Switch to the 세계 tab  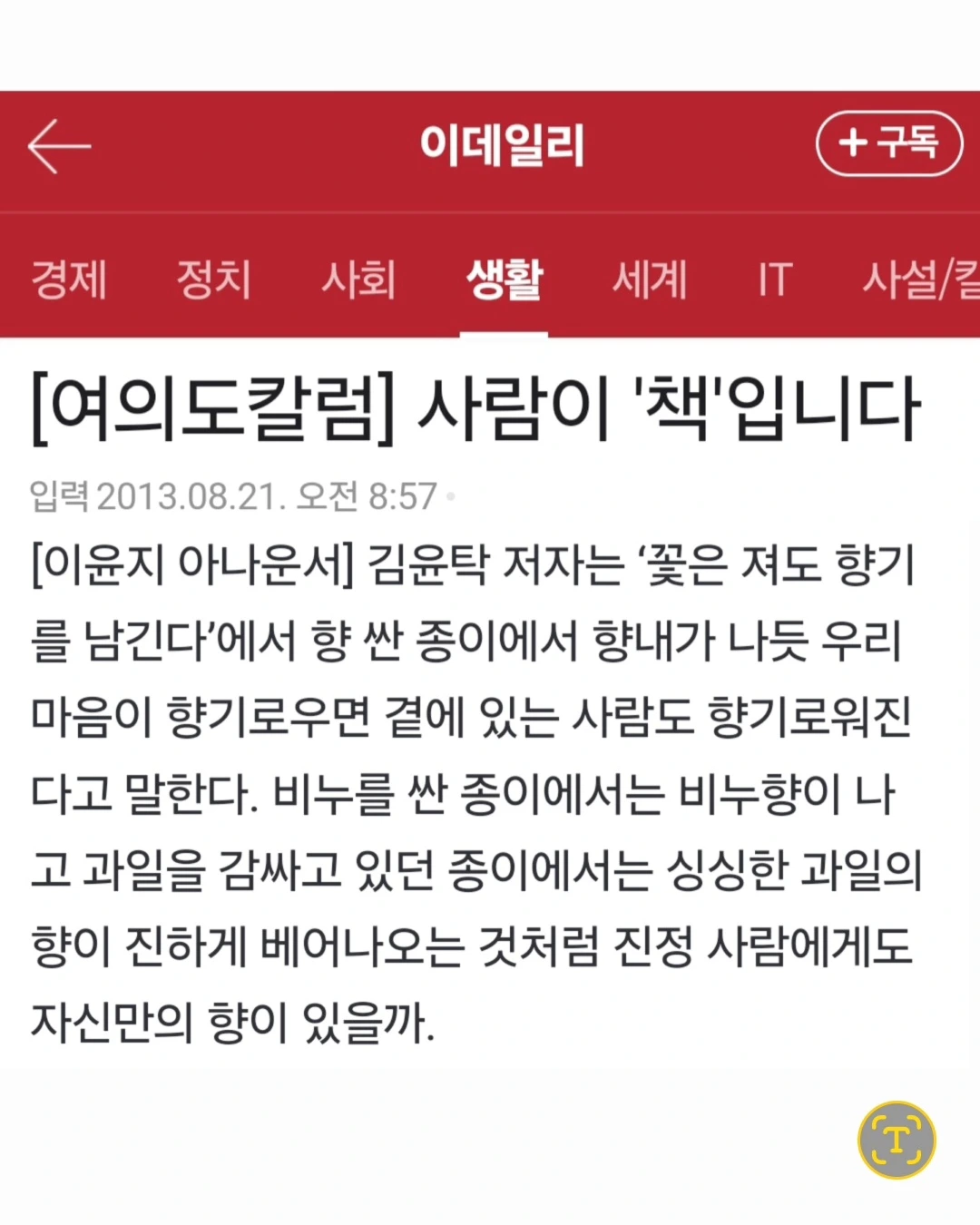650,279
